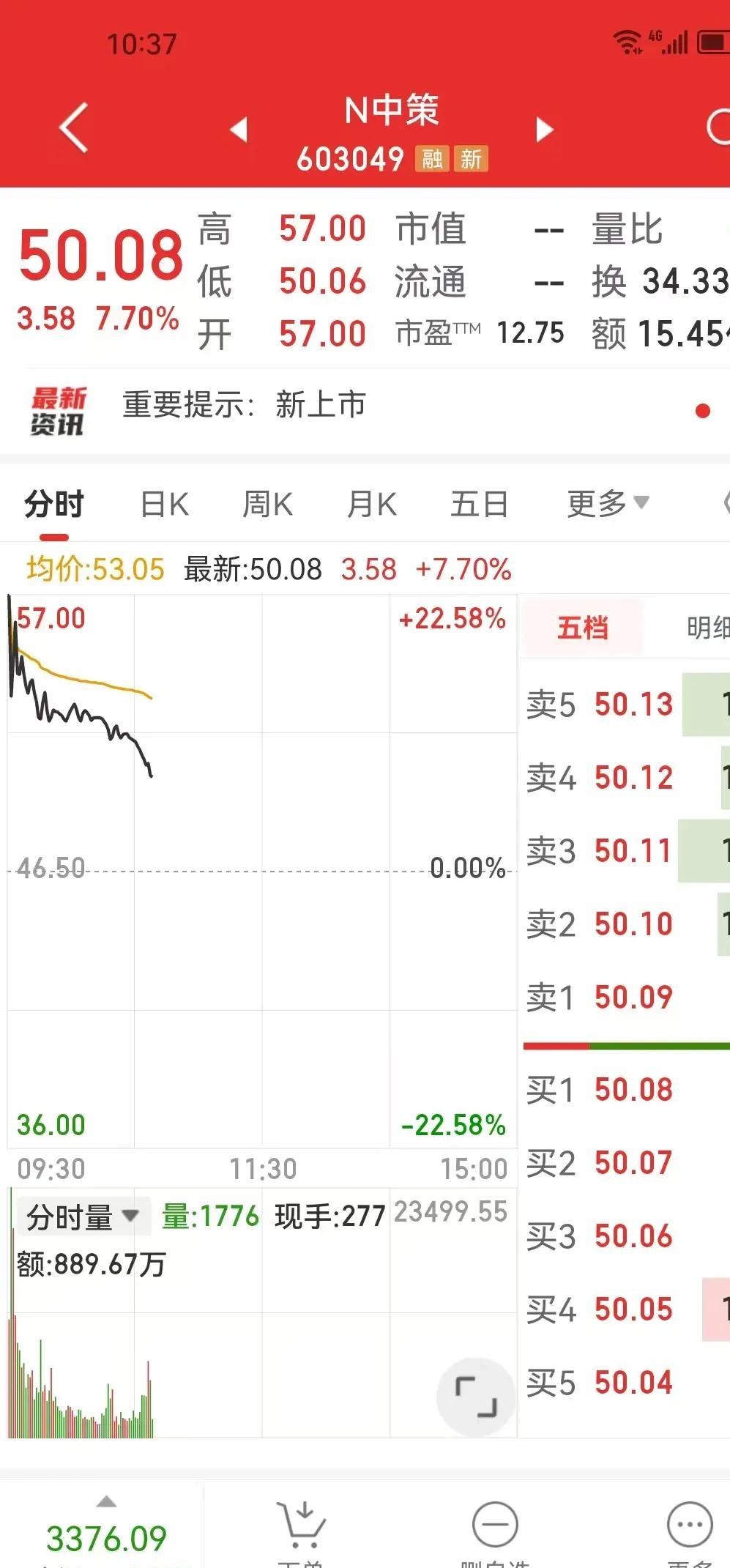
Task: Tap the 五档 order book button
Action: (581, 628)
